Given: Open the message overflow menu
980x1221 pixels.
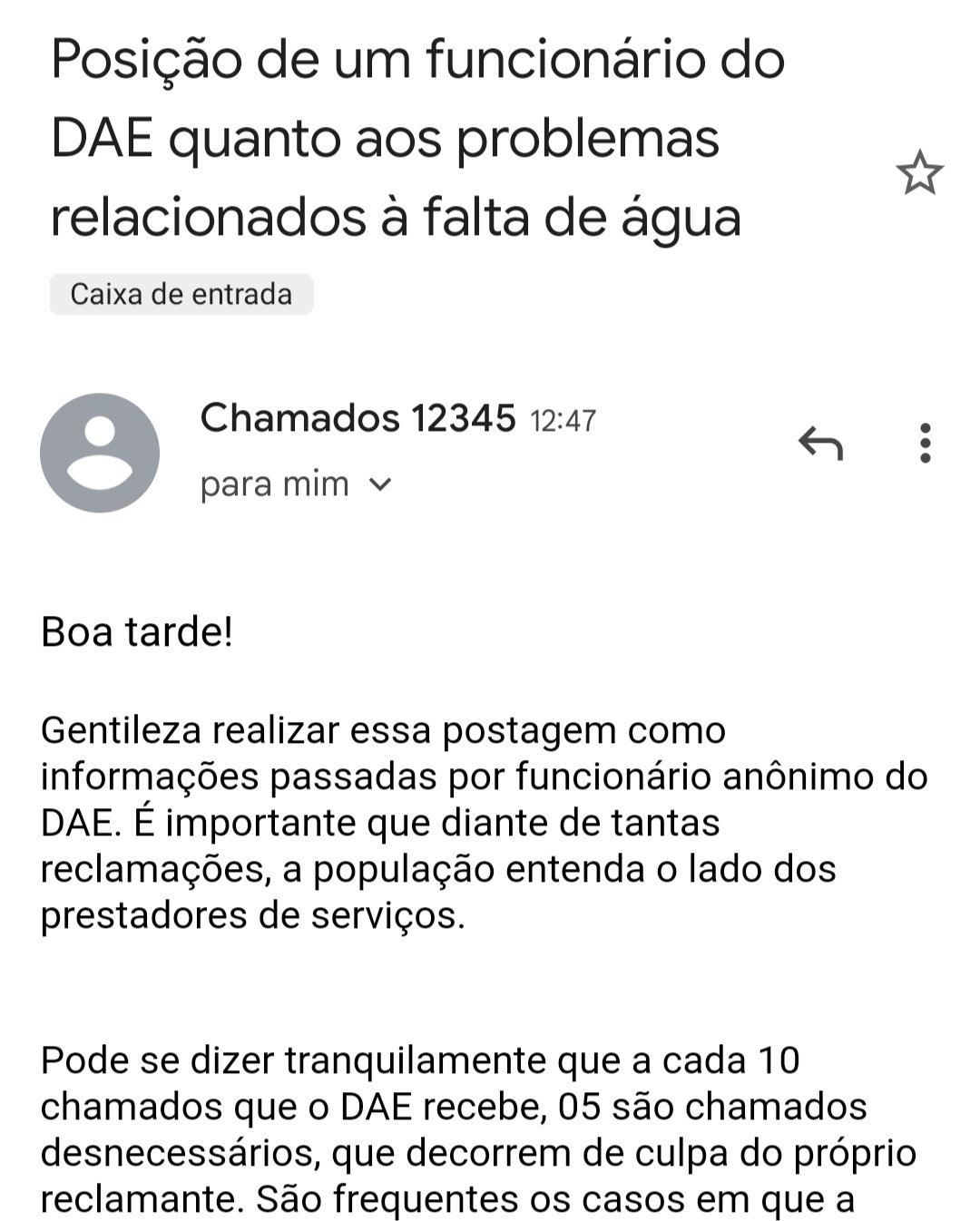Looking at the screenshot, I should (x=925, y=444).
